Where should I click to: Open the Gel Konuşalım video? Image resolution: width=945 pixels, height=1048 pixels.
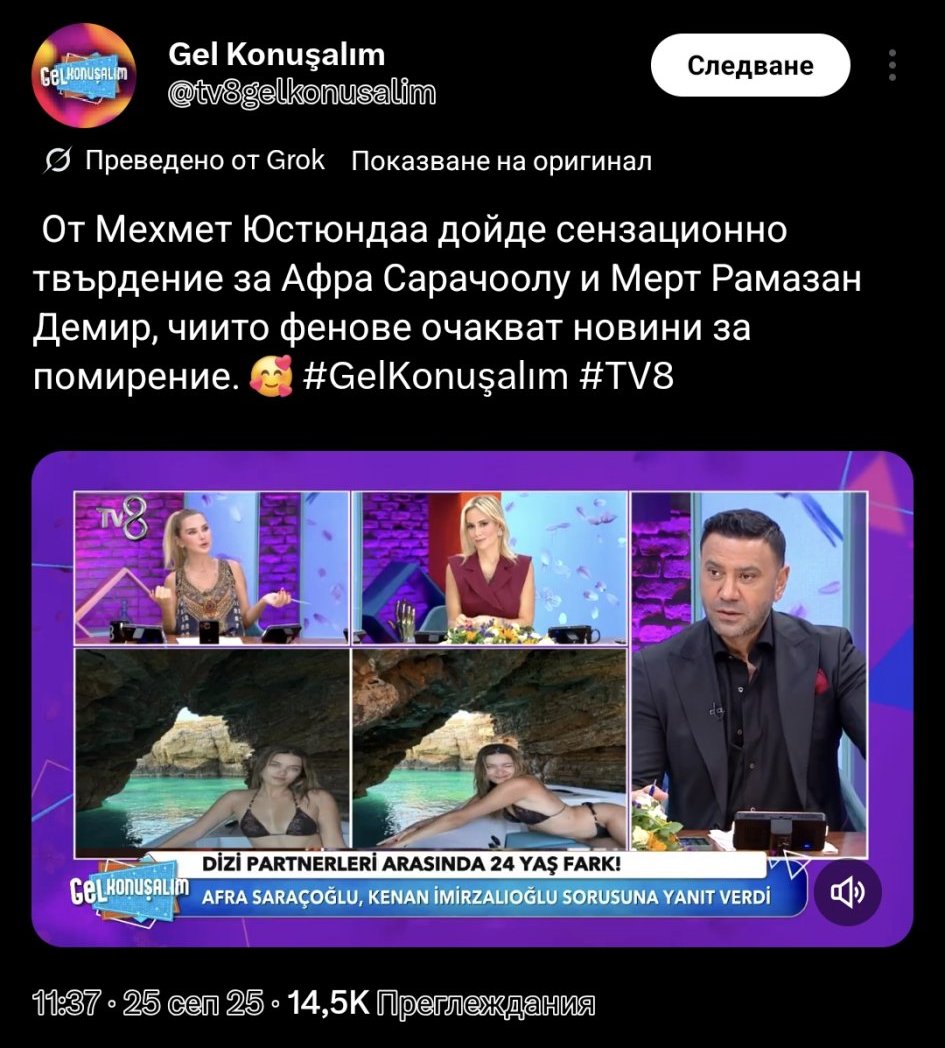(x=471, y=680)
